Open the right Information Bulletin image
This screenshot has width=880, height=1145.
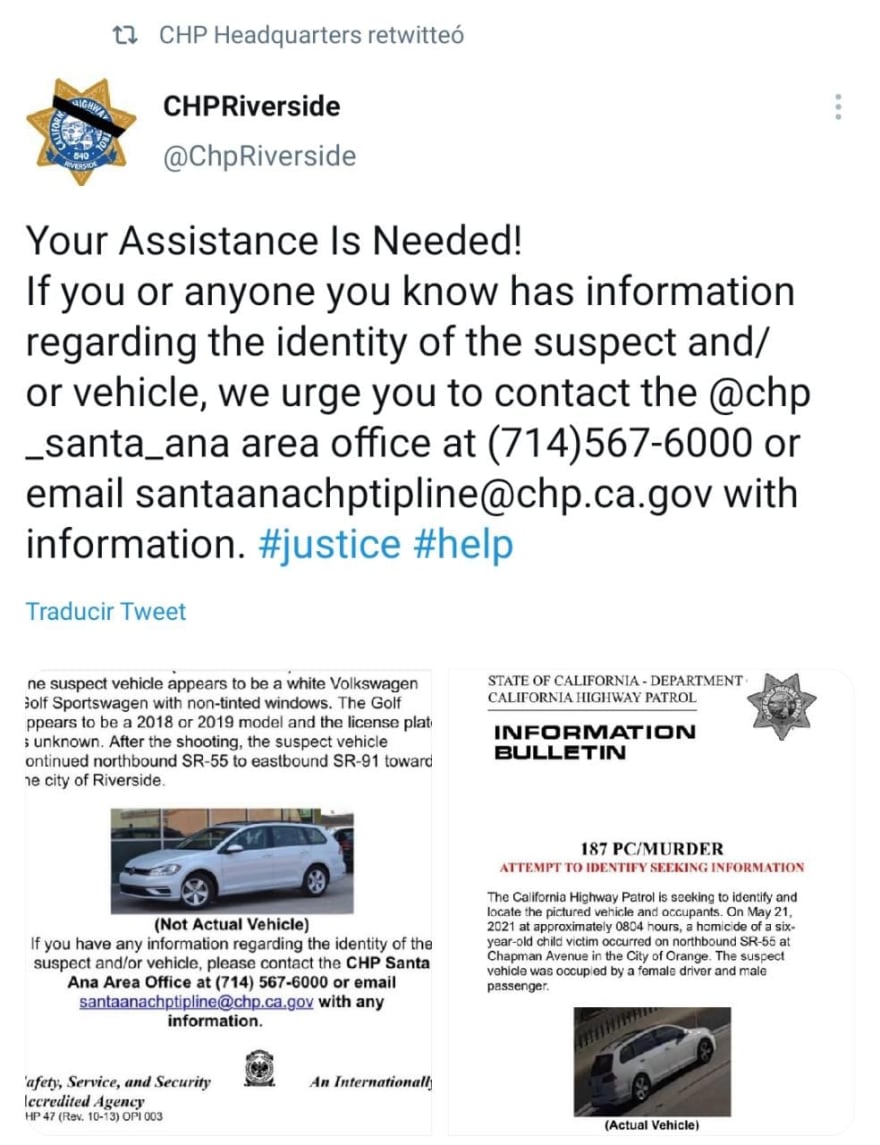click(652, 900)
